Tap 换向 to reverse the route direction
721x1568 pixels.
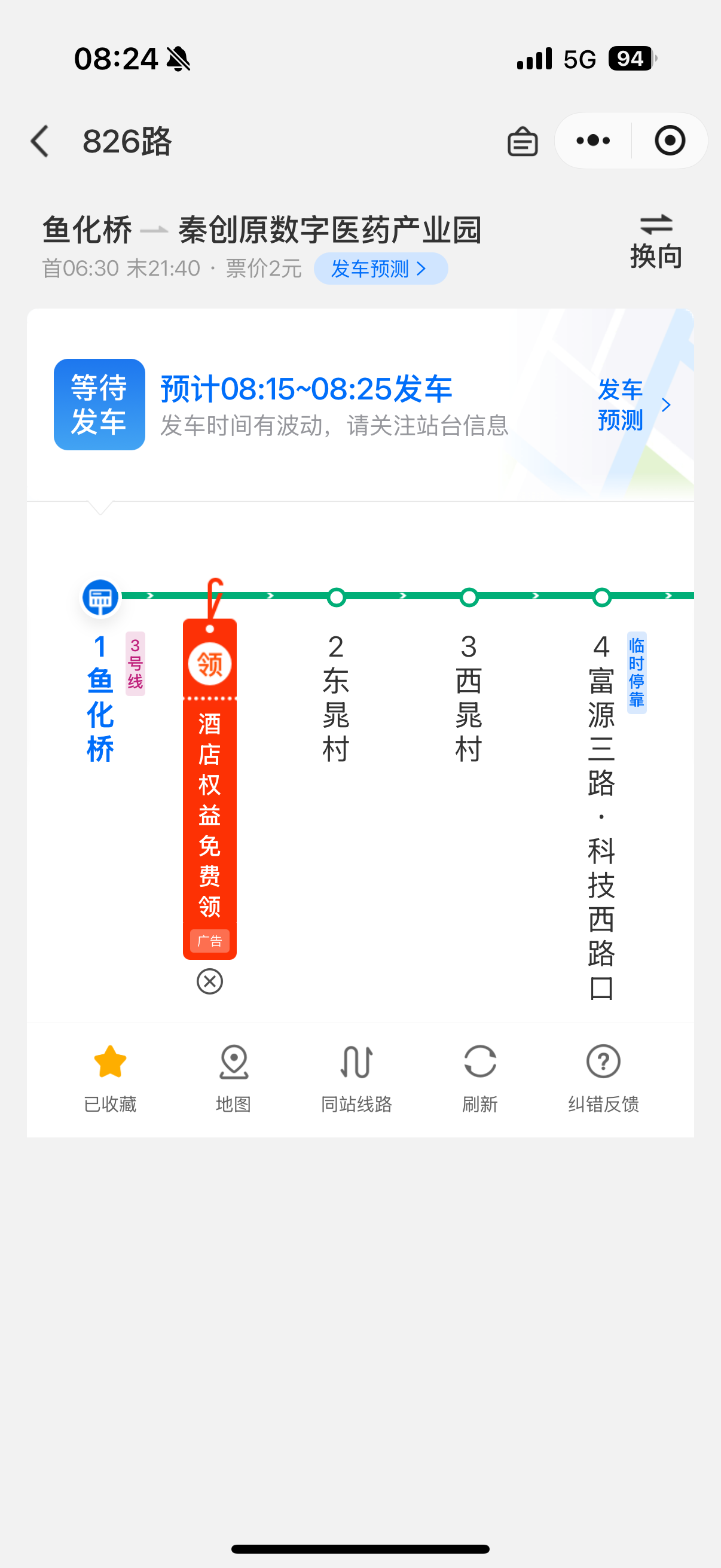pyautogui.click(x=655, y=242)
